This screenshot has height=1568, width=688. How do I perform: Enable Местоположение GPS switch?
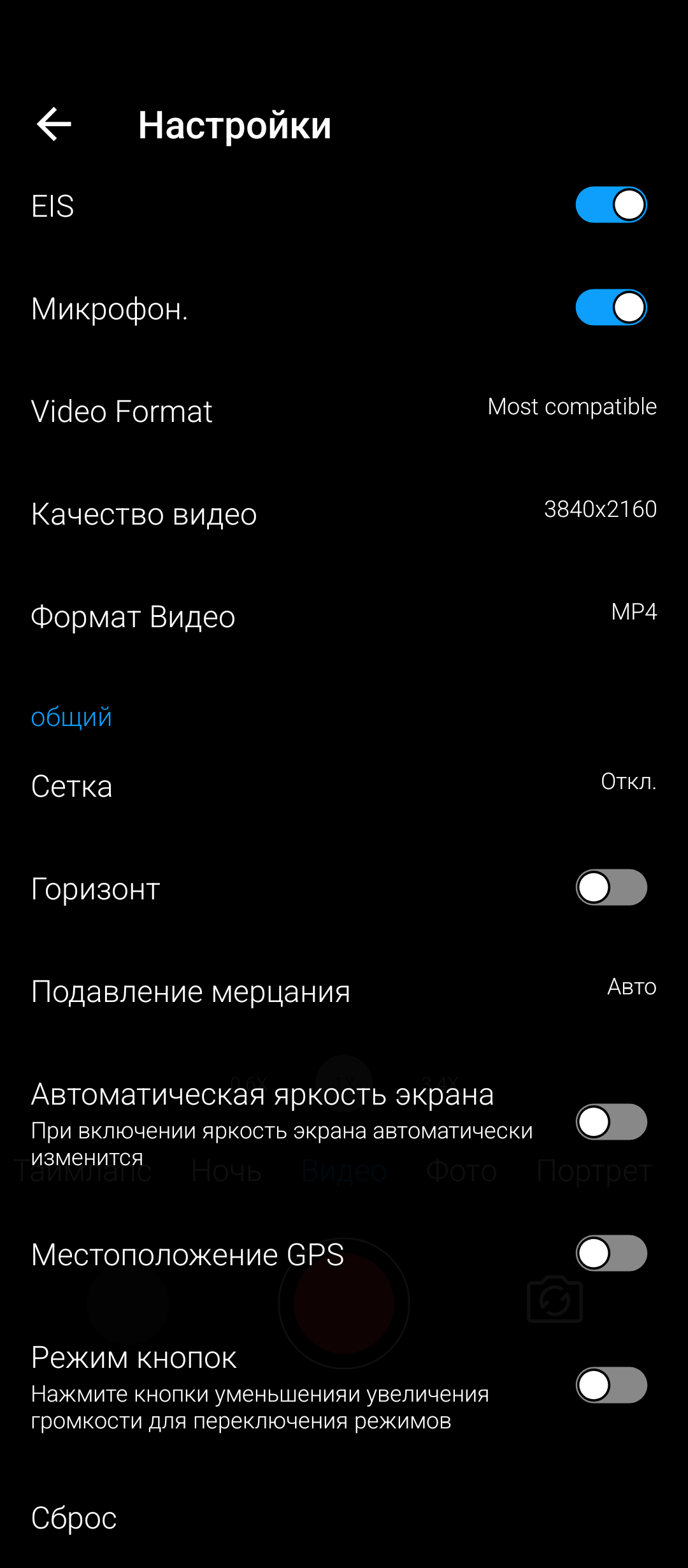tap(611, 1254)
